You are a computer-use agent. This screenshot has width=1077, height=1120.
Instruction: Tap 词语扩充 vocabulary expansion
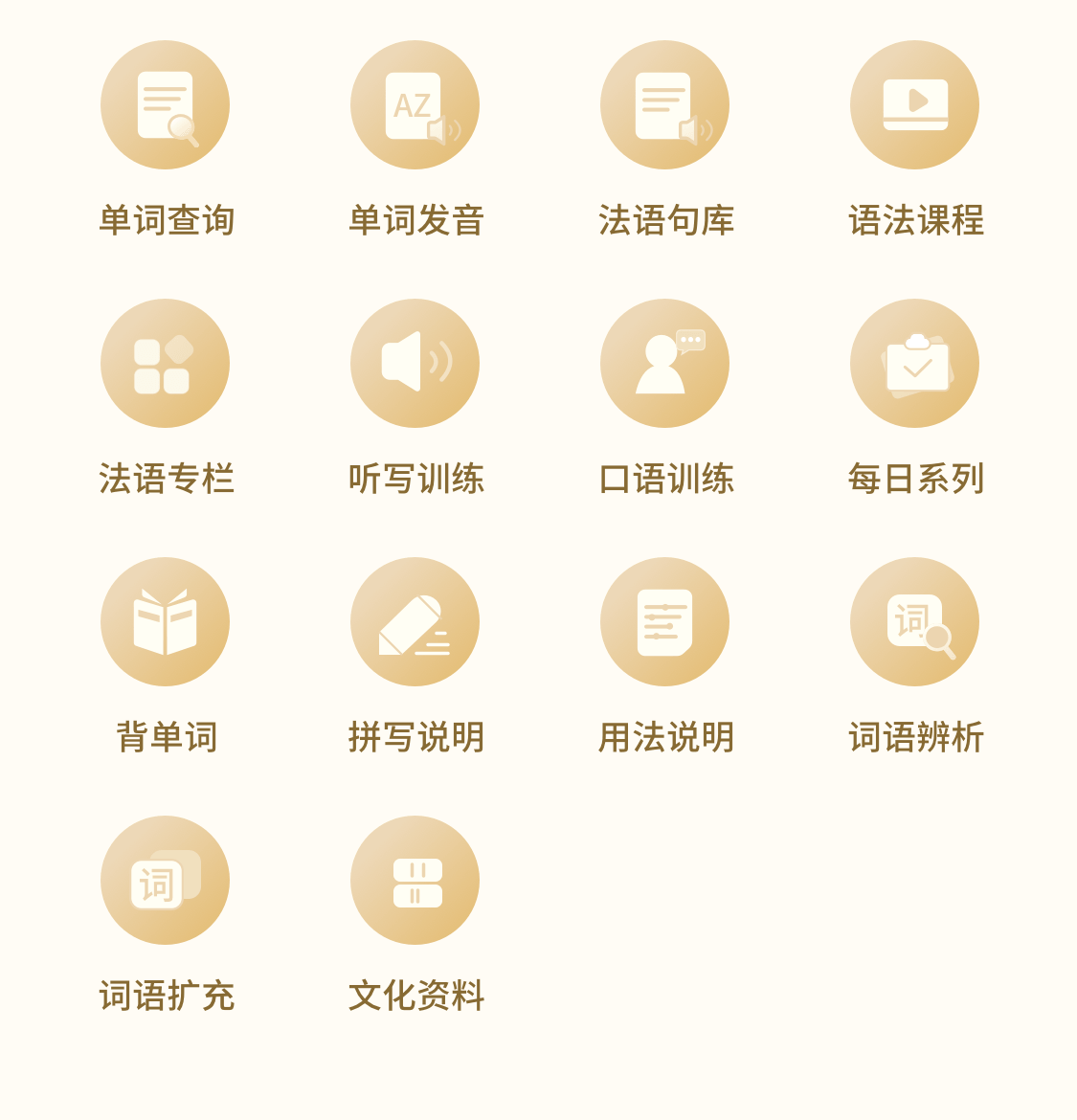(165, 881)
